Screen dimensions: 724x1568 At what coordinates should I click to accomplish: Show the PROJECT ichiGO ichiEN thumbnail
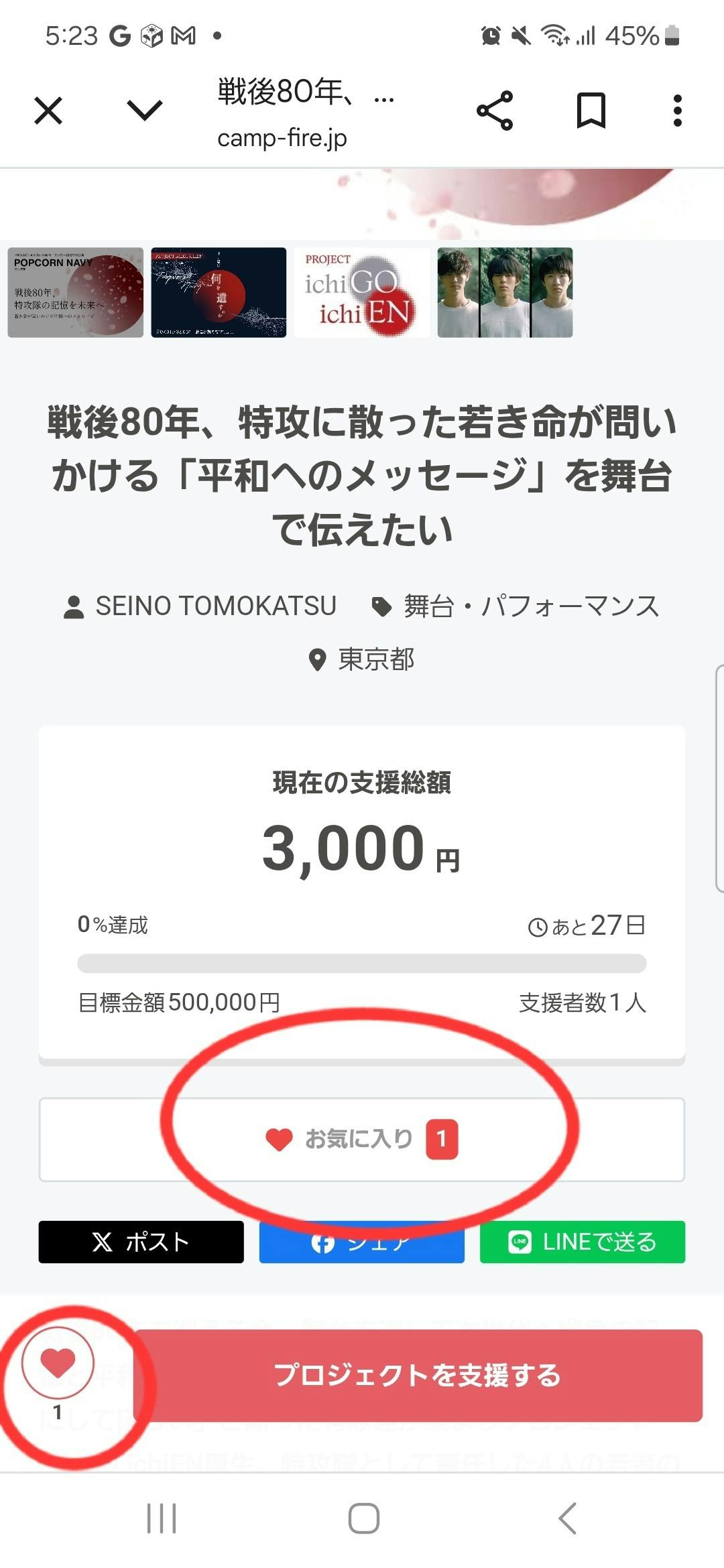[362, 293]
